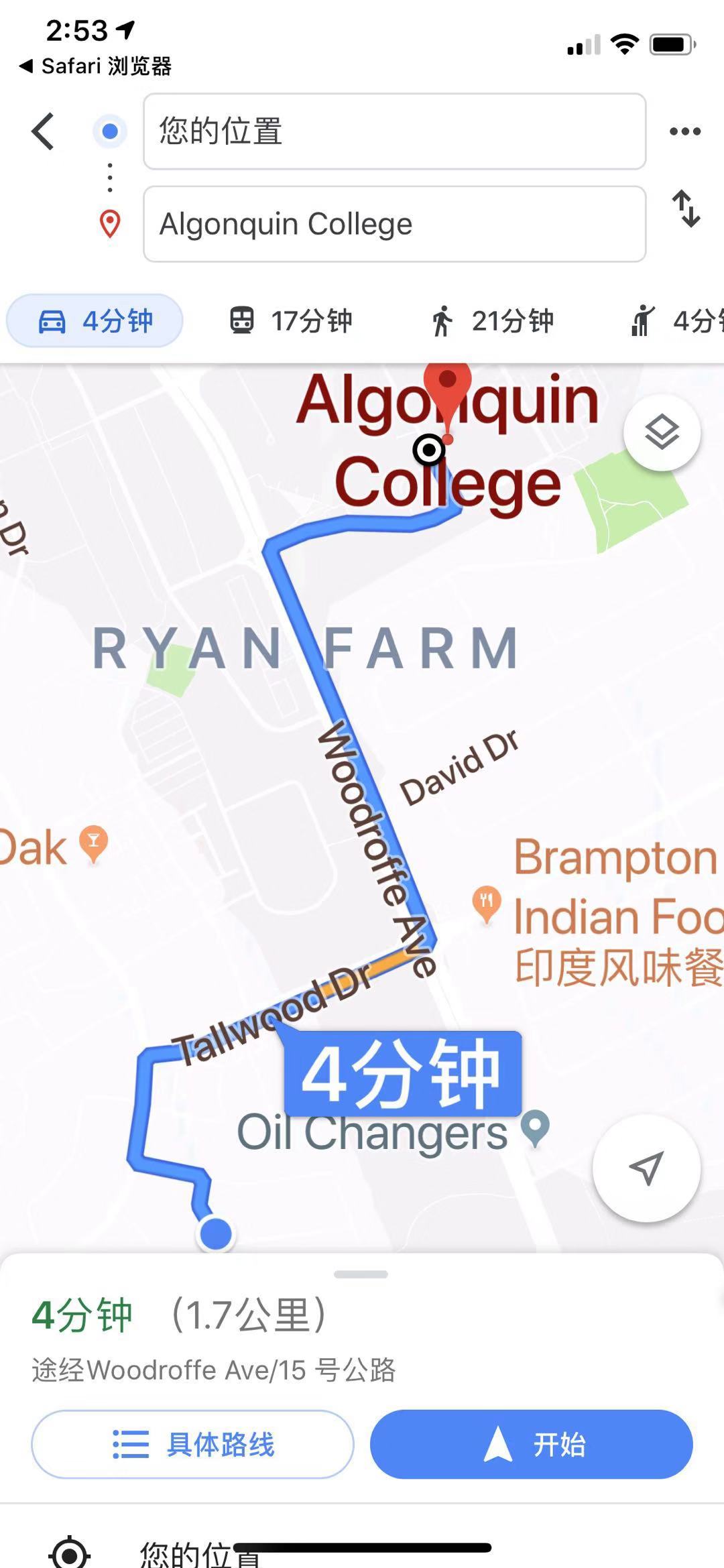Return to Safari 浏览器 app

[x=95, y=66]
